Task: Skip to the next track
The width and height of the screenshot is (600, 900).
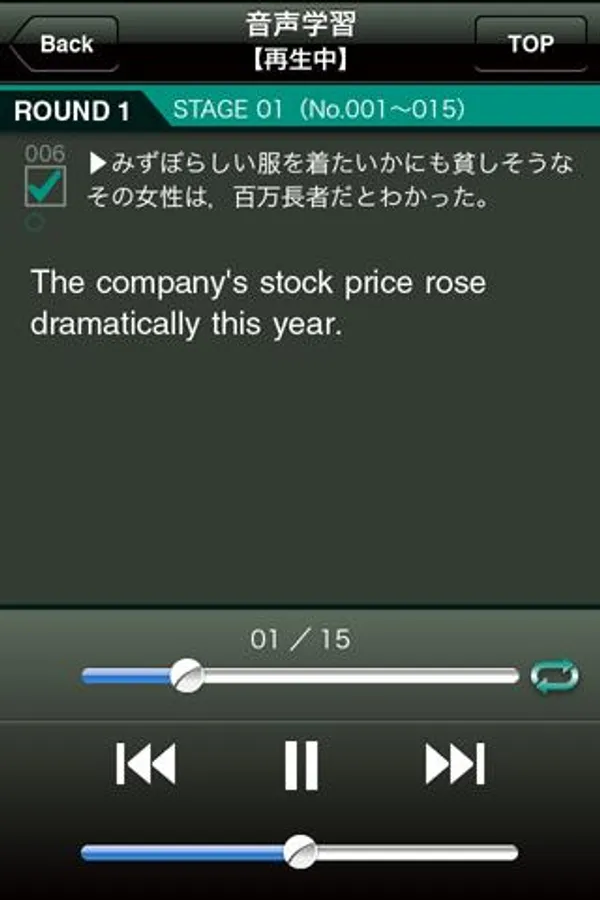Action: 455,765
